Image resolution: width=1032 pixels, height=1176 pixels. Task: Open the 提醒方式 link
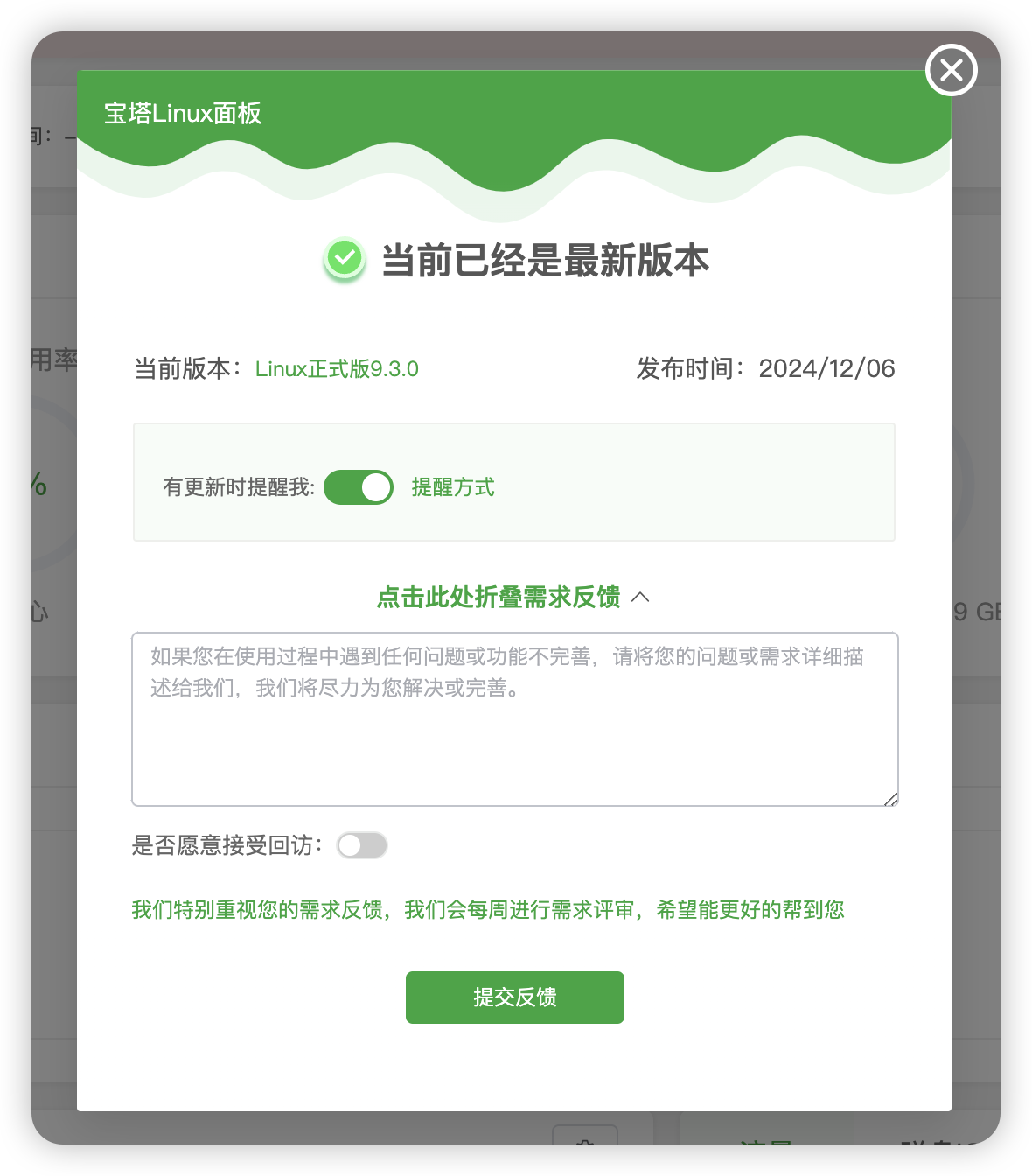[453, 487]
